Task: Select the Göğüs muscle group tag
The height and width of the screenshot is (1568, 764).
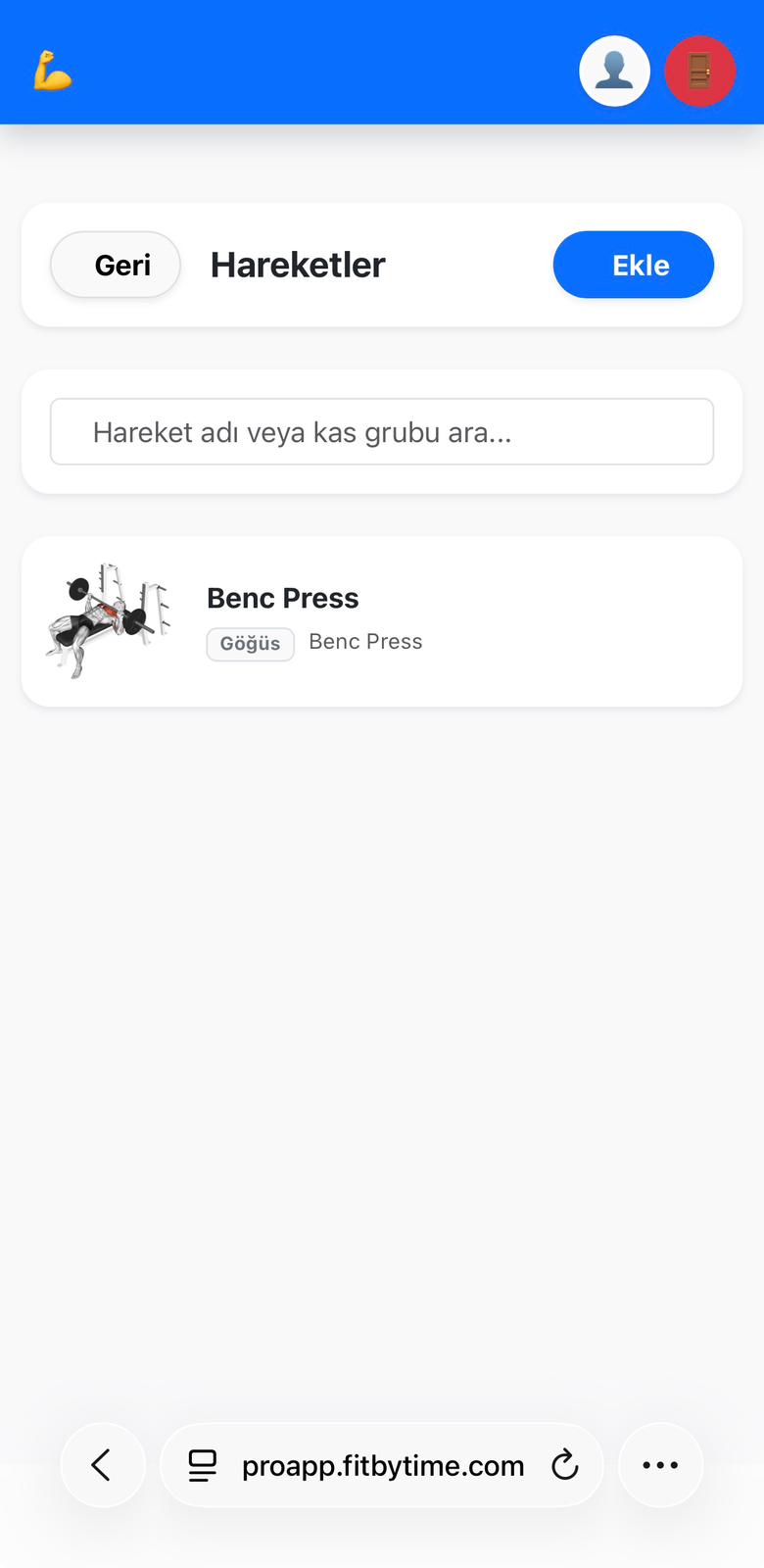Action: (250, 644)
